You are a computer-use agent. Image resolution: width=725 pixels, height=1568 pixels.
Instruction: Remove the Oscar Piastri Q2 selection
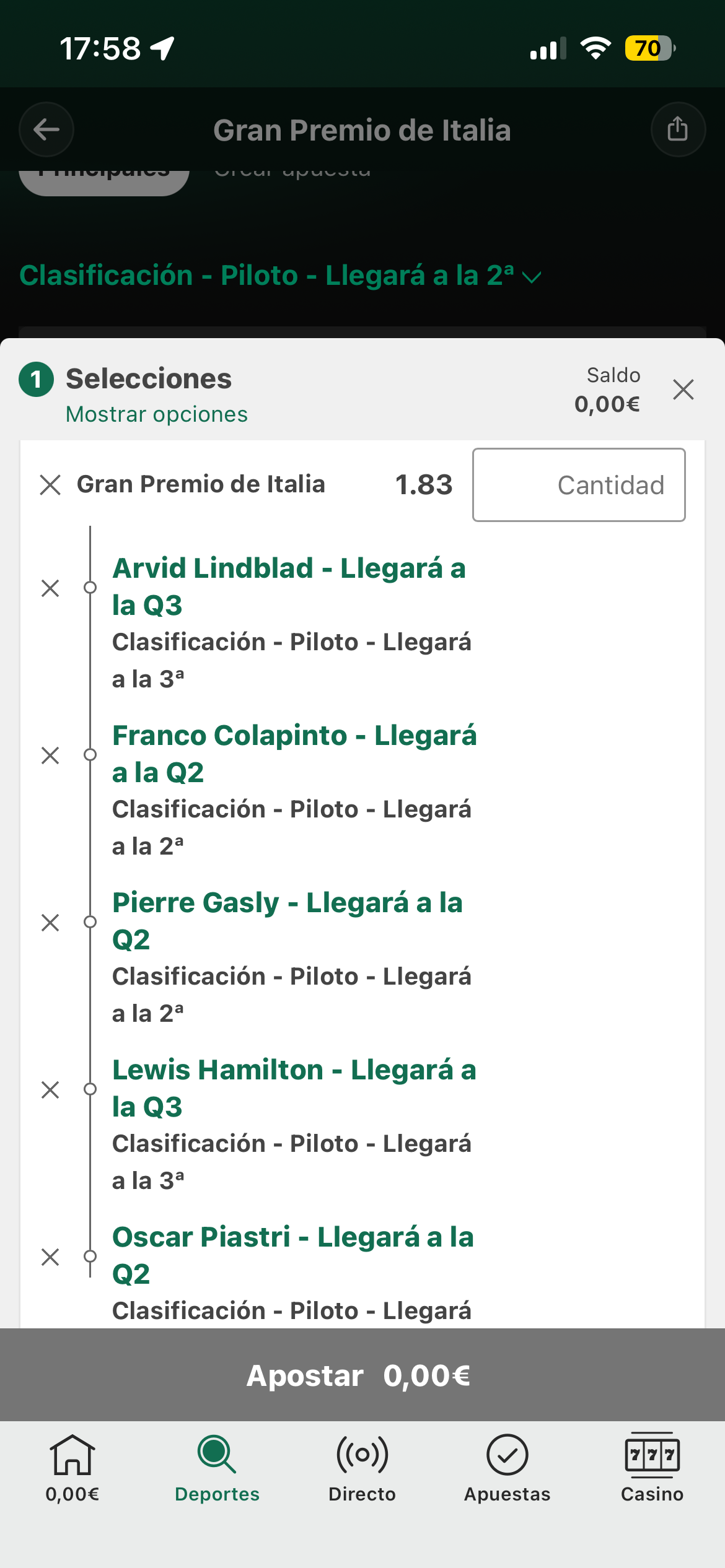[x=50, y=1257]
